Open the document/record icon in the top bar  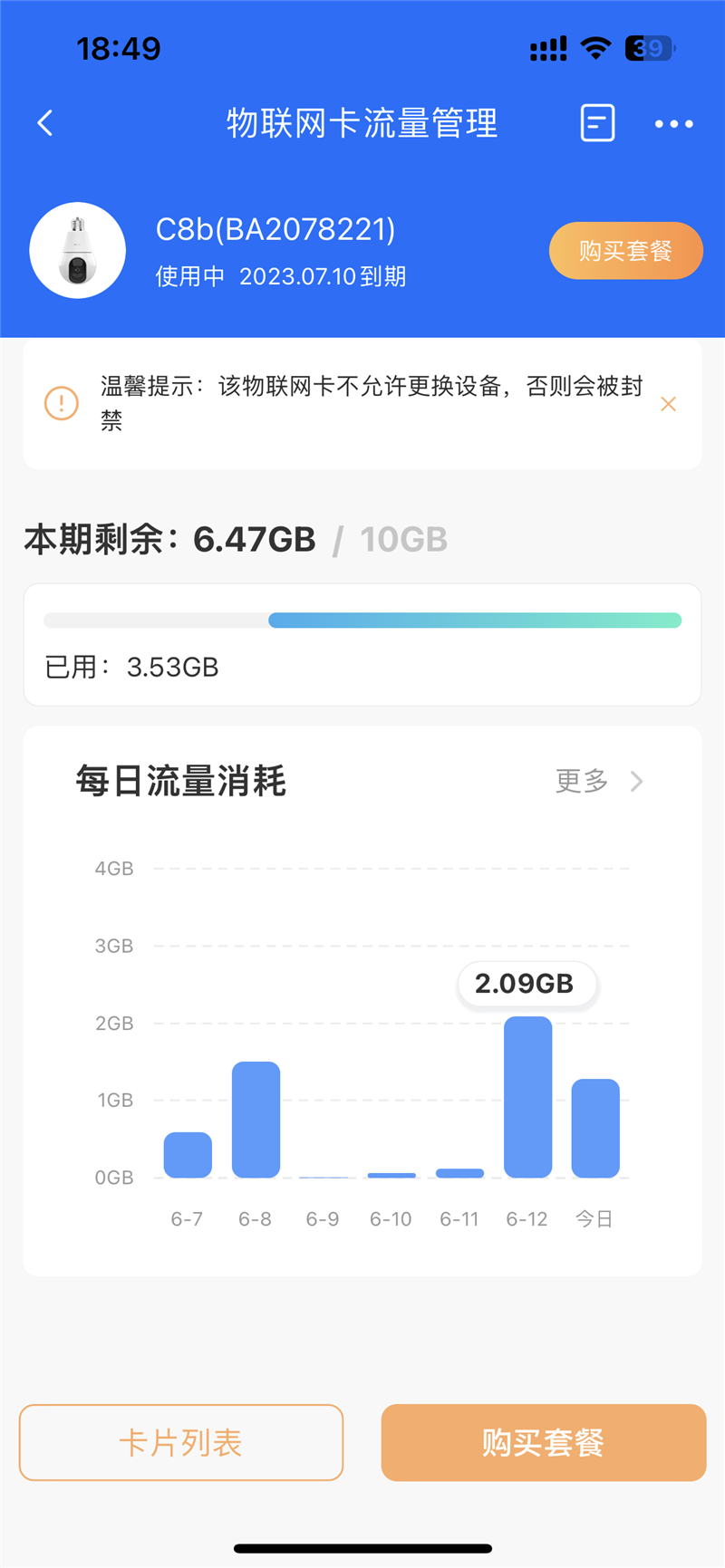[x=596, y=123]
